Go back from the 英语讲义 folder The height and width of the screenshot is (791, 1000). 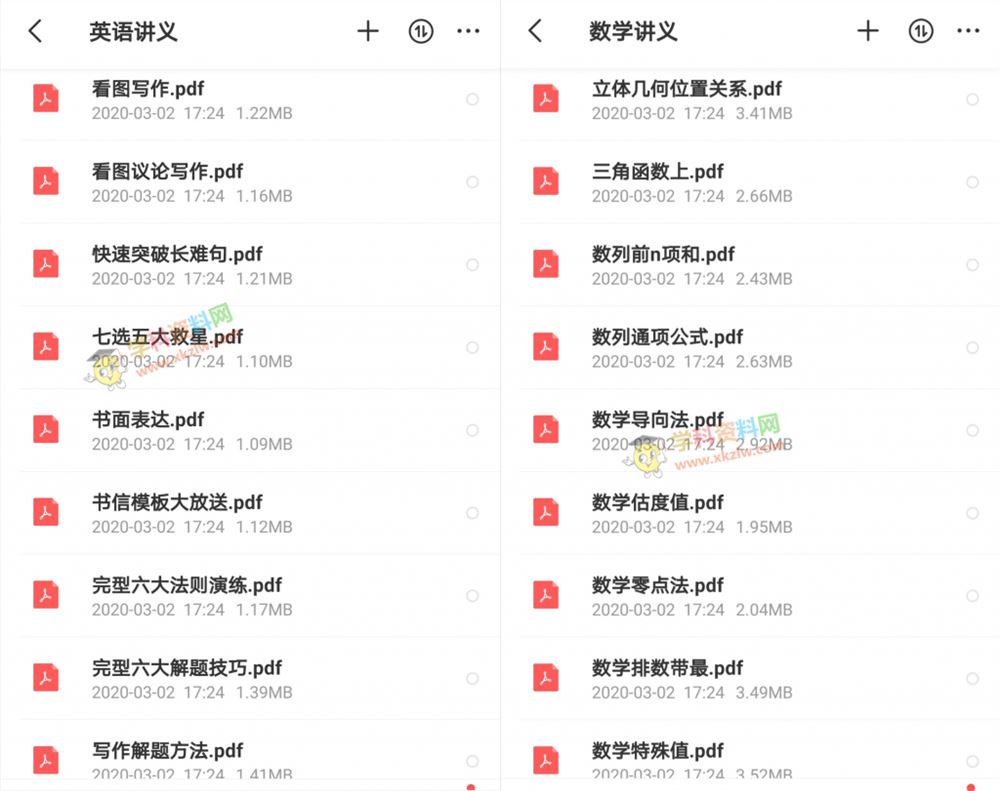[x=36, y=31]
